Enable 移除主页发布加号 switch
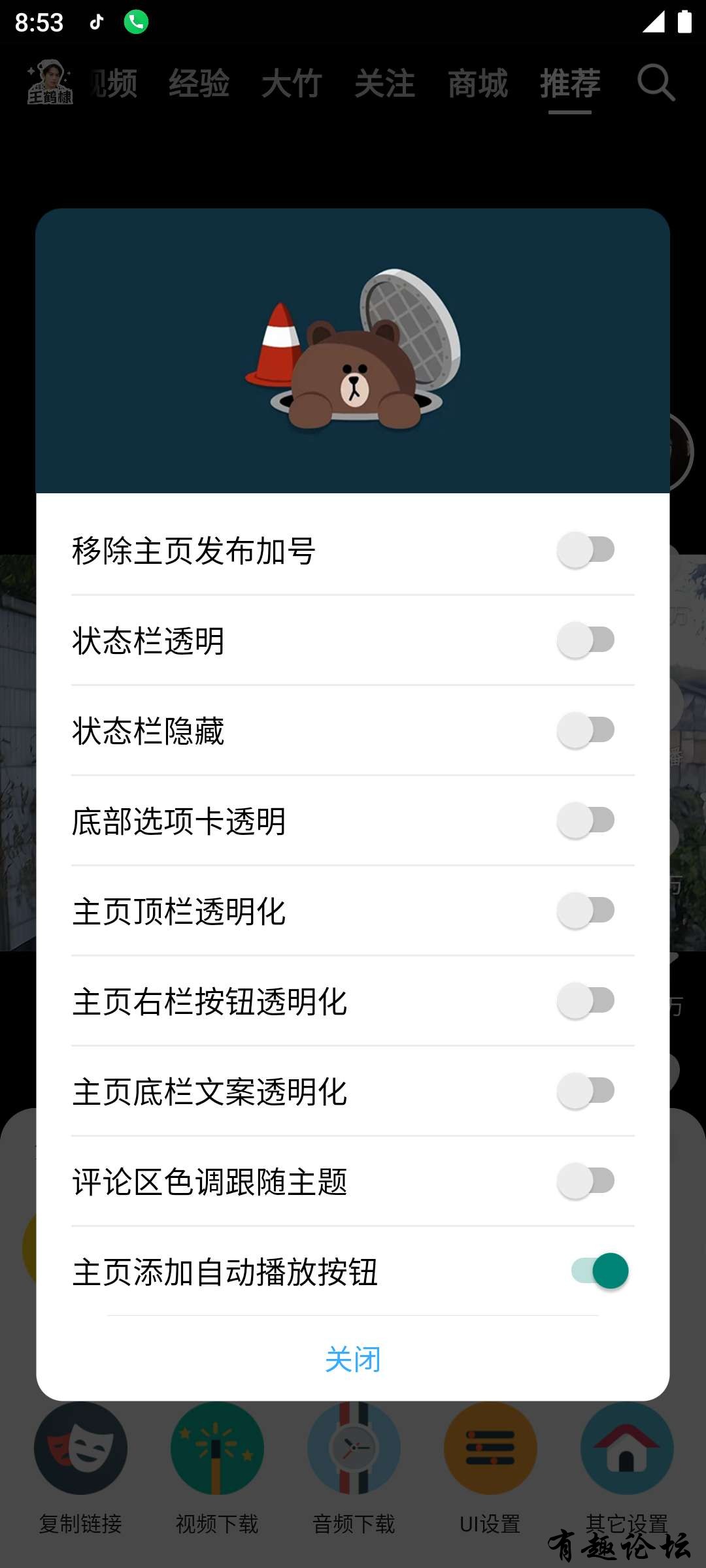The height and width of the screenshot is (1568, 706). [586, 550]
